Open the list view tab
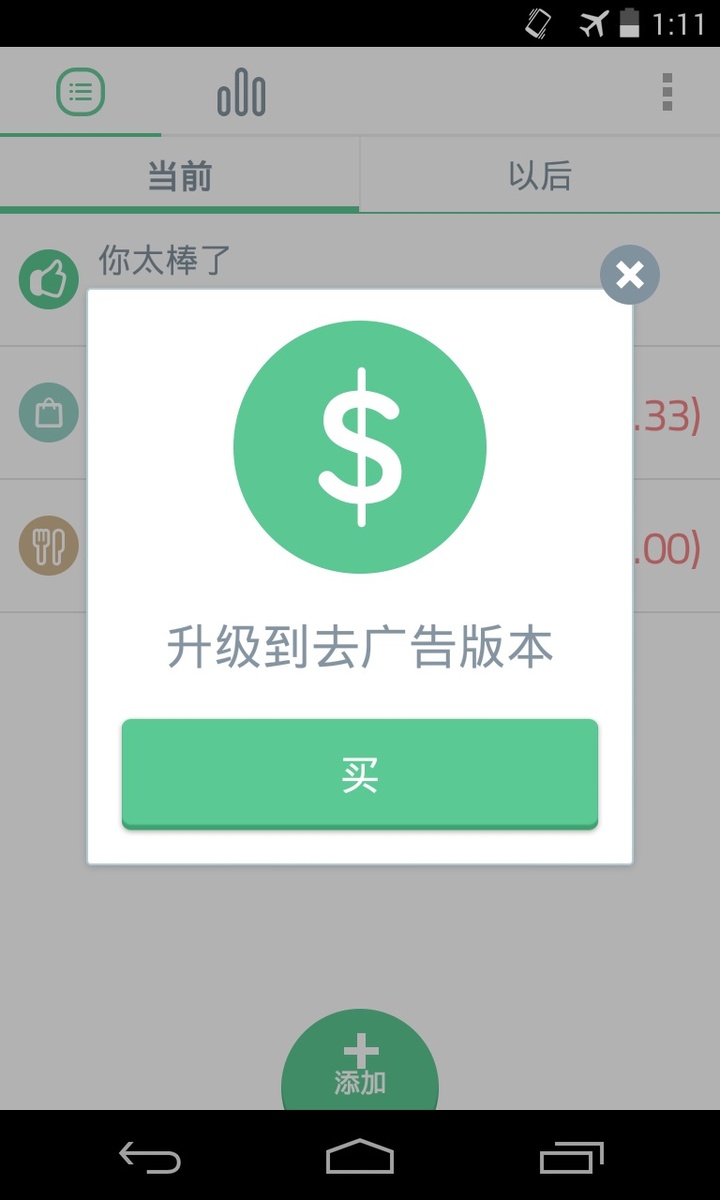Viewport: 720px width, 1200px height. click(x=80, y=93)
